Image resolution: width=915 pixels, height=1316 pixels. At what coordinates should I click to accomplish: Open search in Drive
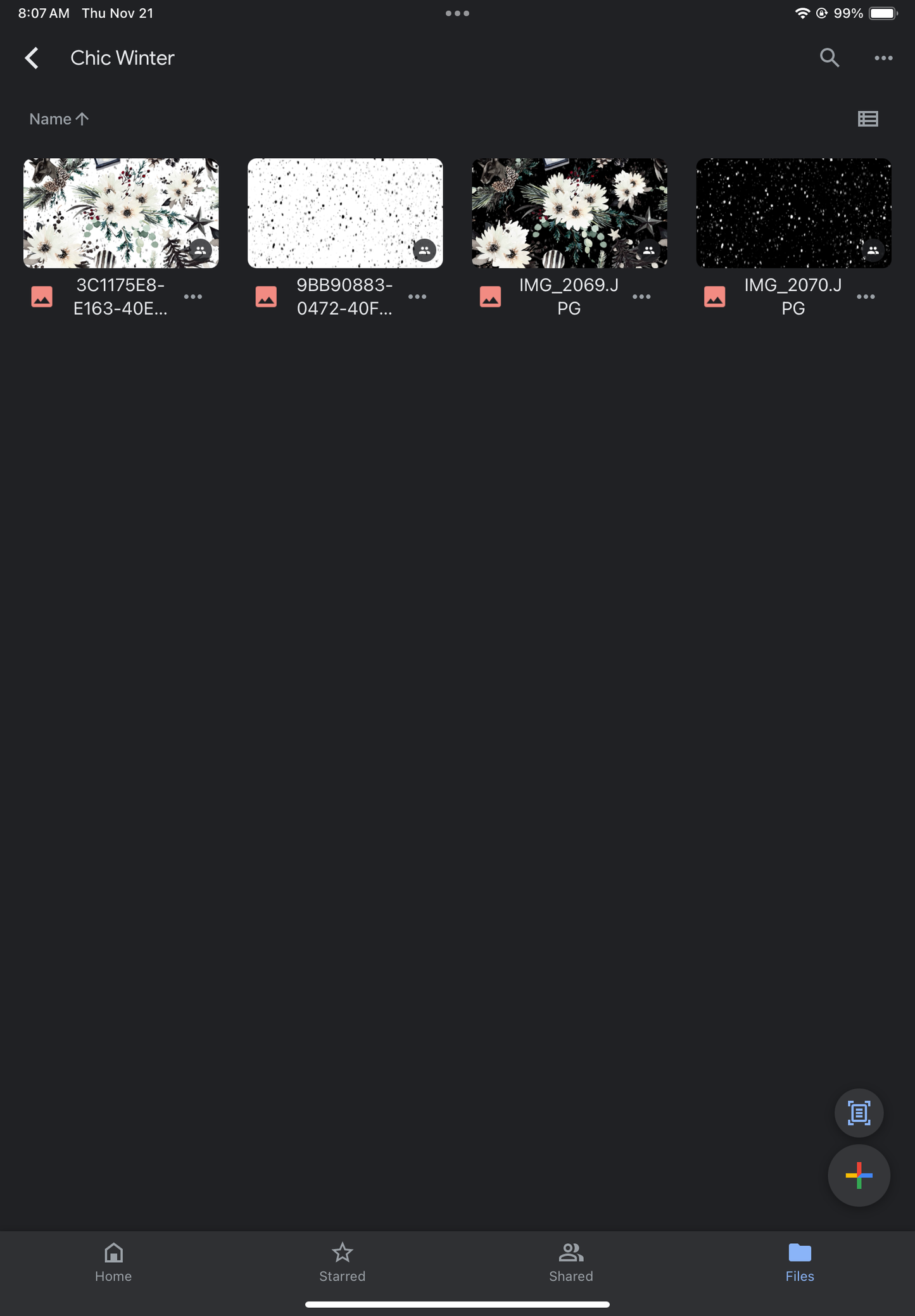(829, 58)
